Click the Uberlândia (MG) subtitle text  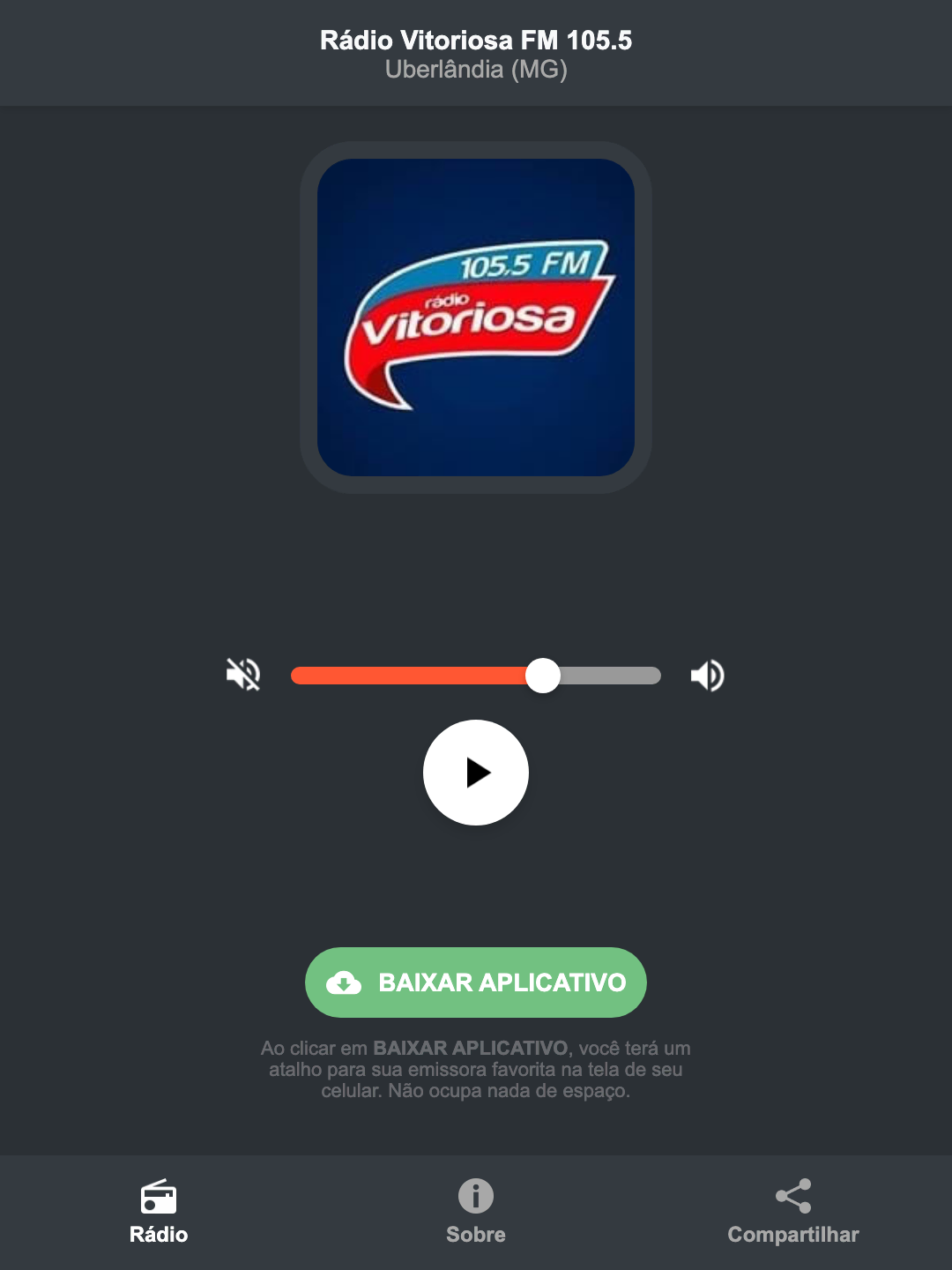tap(475, 70)
